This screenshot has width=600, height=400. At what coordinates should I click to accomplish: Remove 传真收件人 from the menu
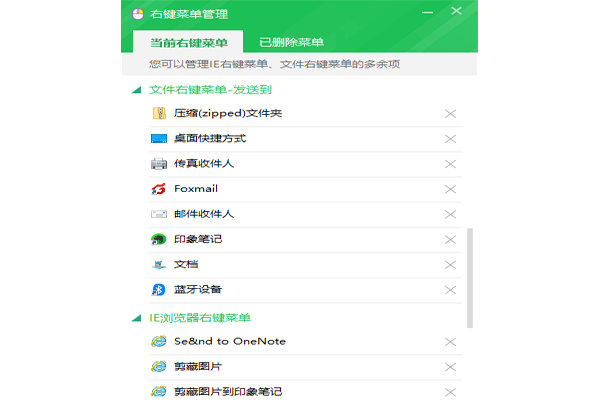click(450, 163)
